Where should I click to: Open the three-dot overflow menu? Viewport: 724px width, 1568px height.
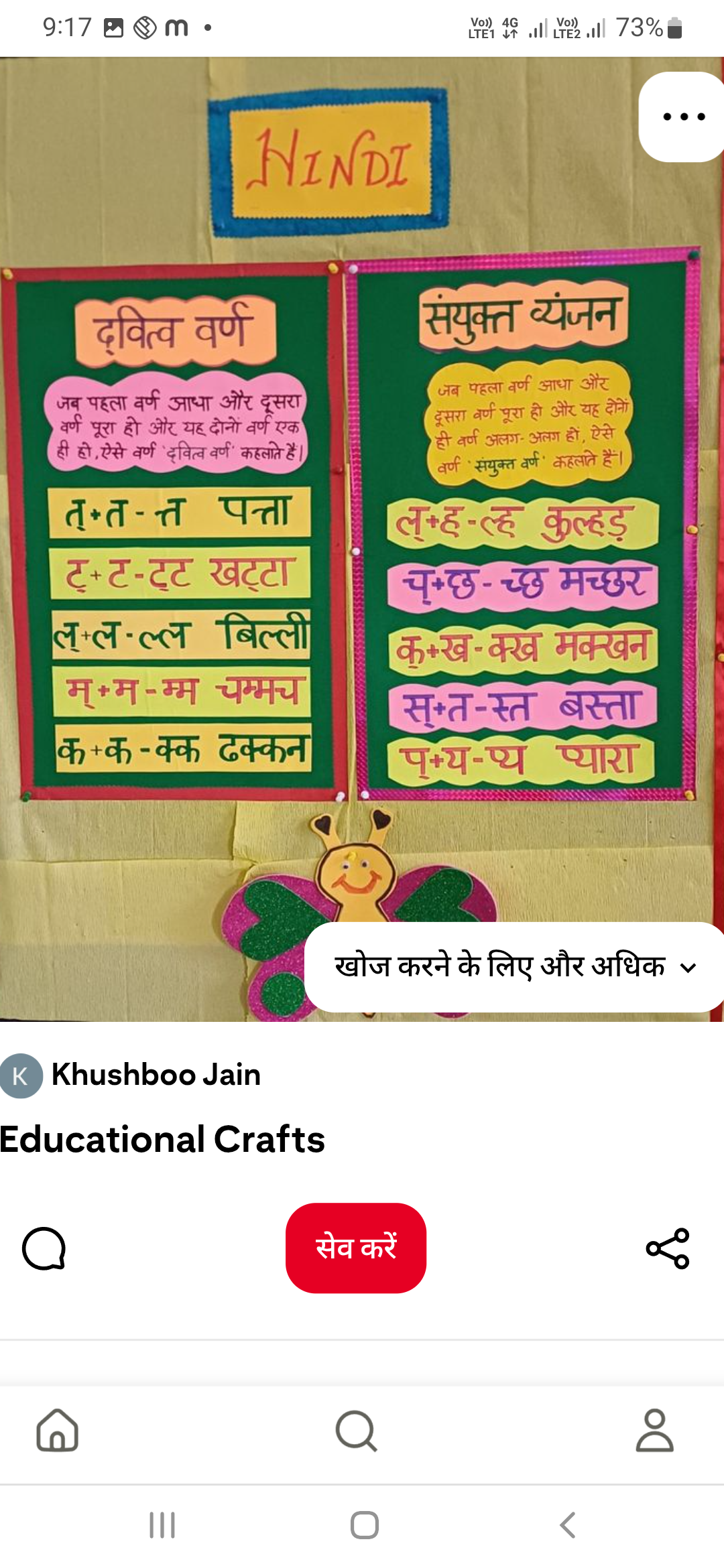[x=683, y=117]
